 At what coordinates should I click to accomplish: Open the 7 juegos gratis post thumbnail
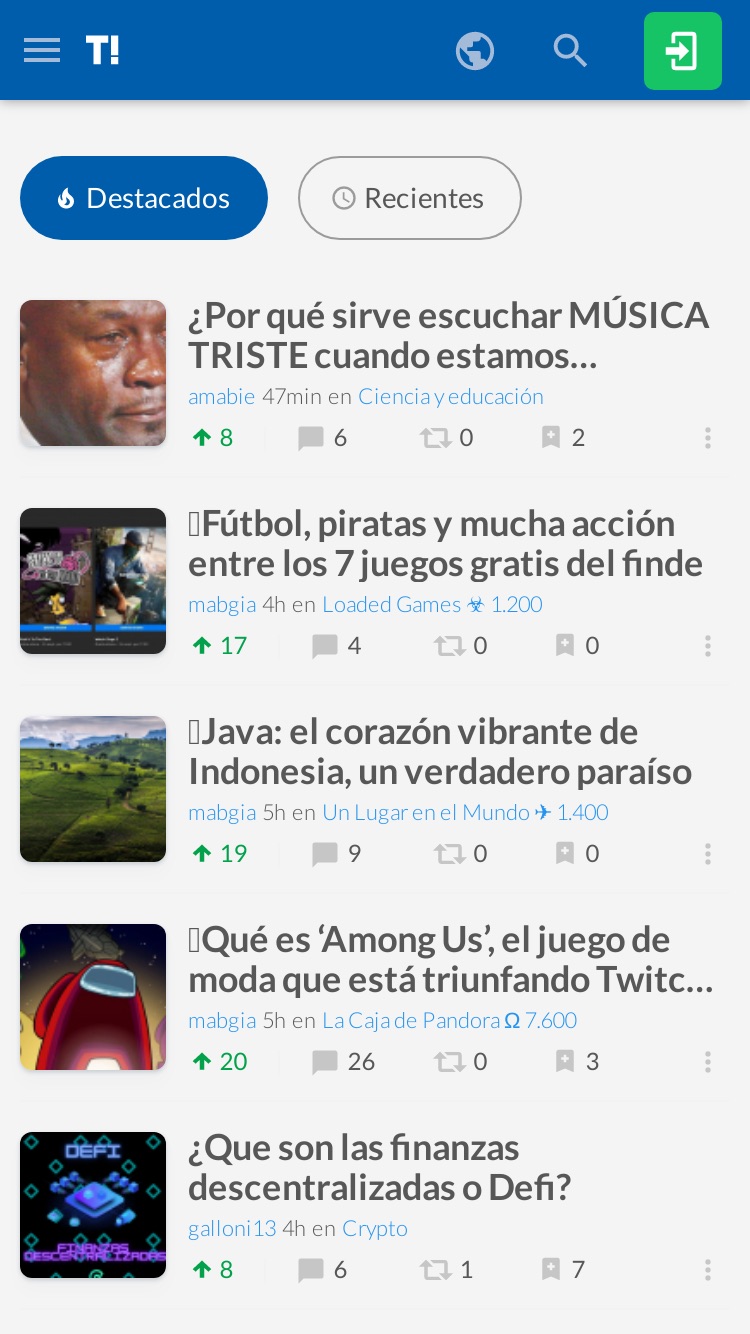93,581
